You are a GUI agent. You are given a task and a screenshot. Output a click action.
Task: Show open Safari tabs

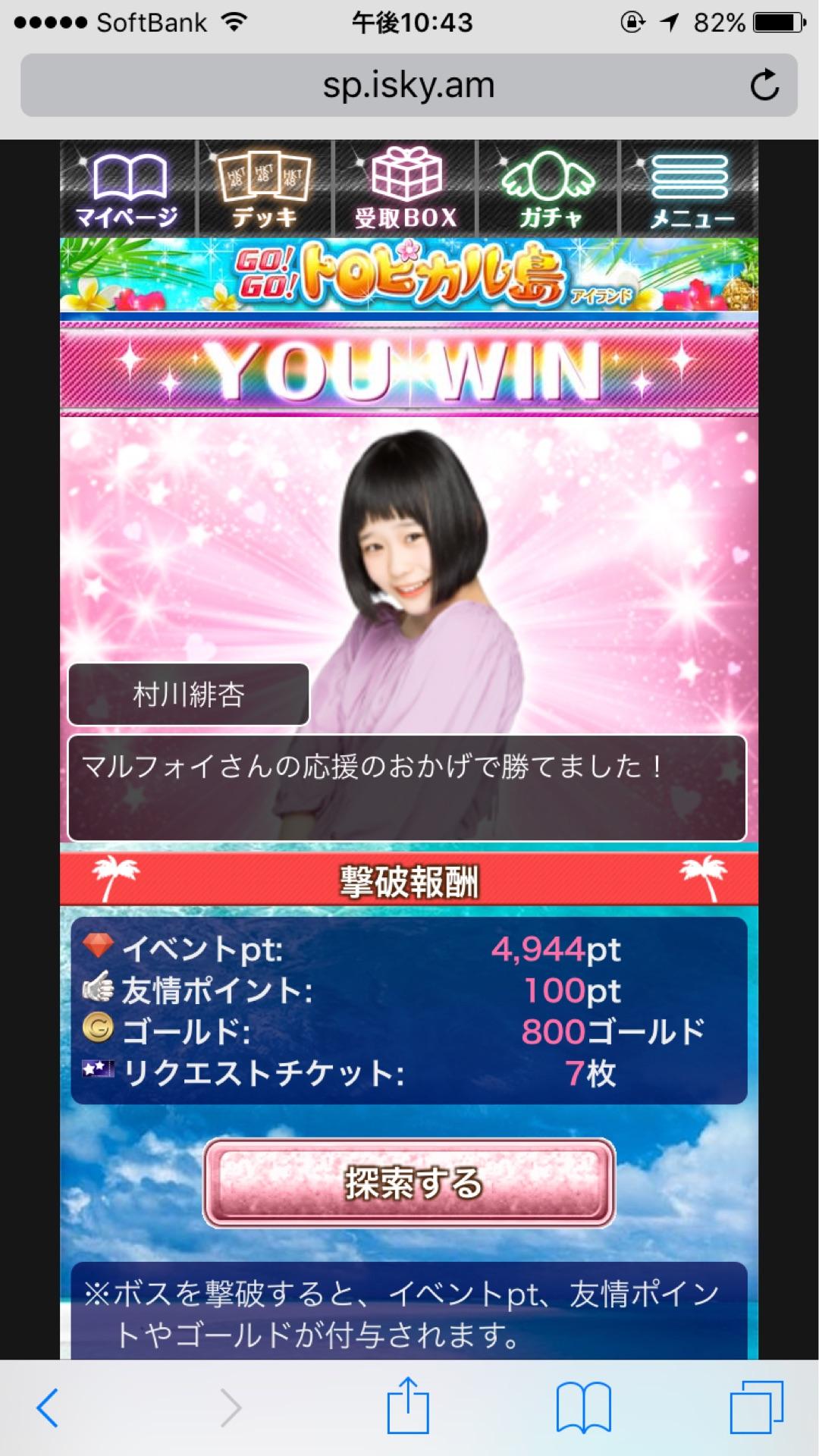point(756,1407)
